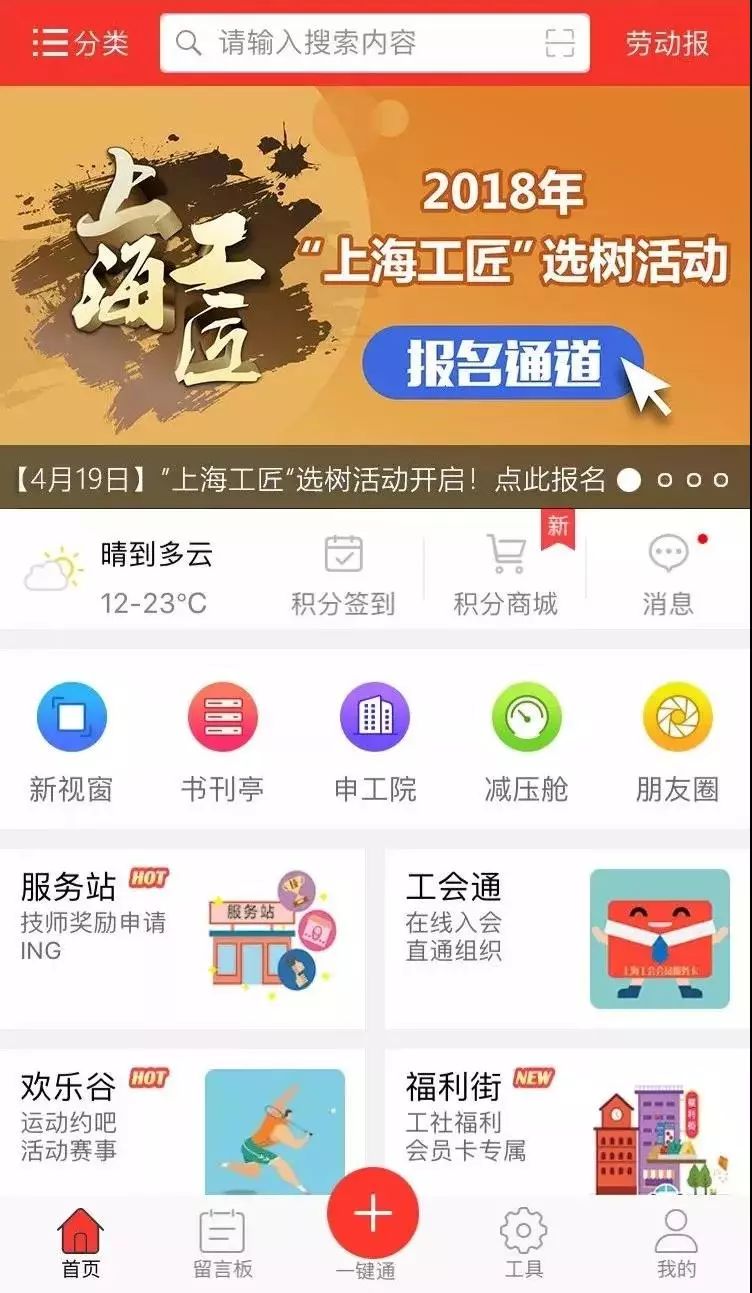752x1293 pixels.
Task: Open the 新视窗 shortcut
Action: coord(71,740)
